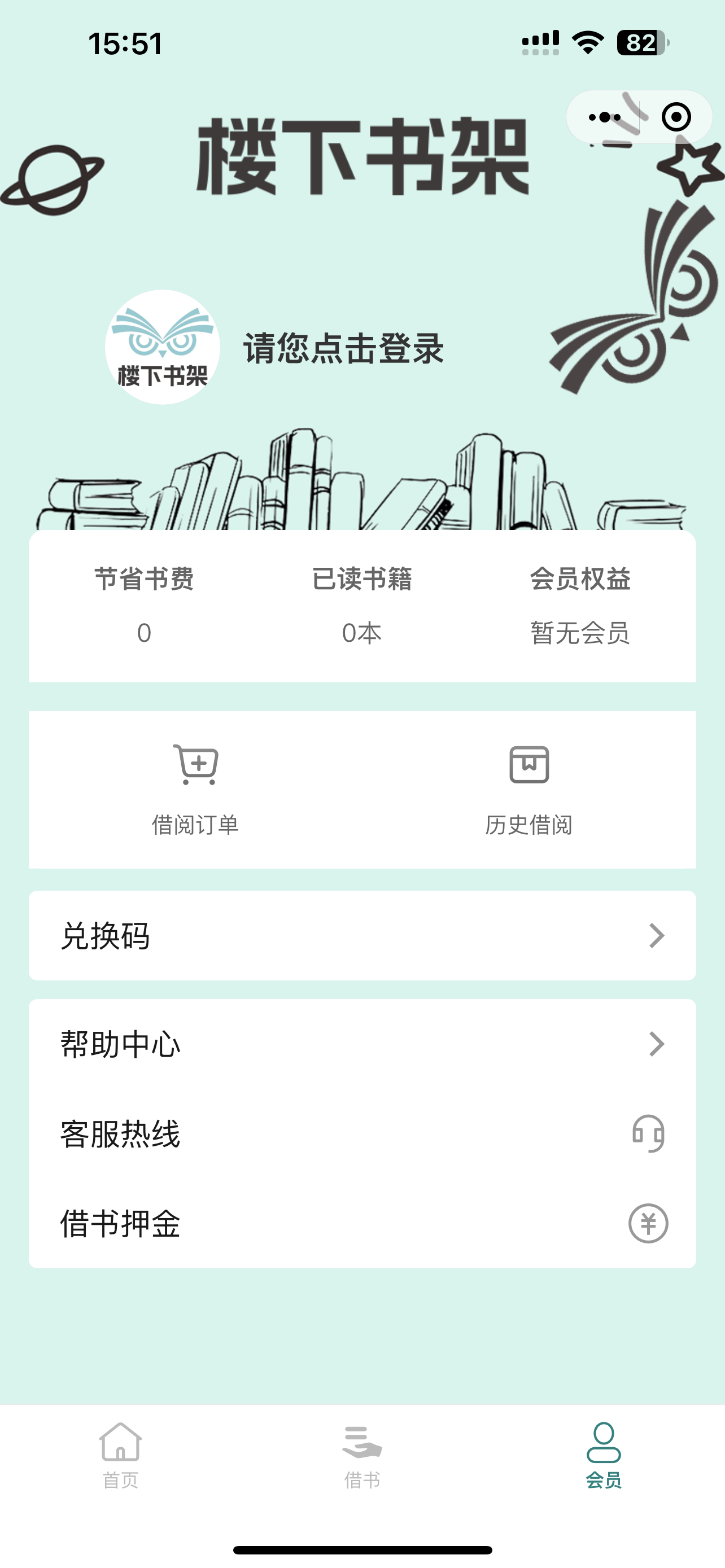This screenshot has width=725, height=1568.
Task: Close the mini program via the circle button
Action: point(676,117)
